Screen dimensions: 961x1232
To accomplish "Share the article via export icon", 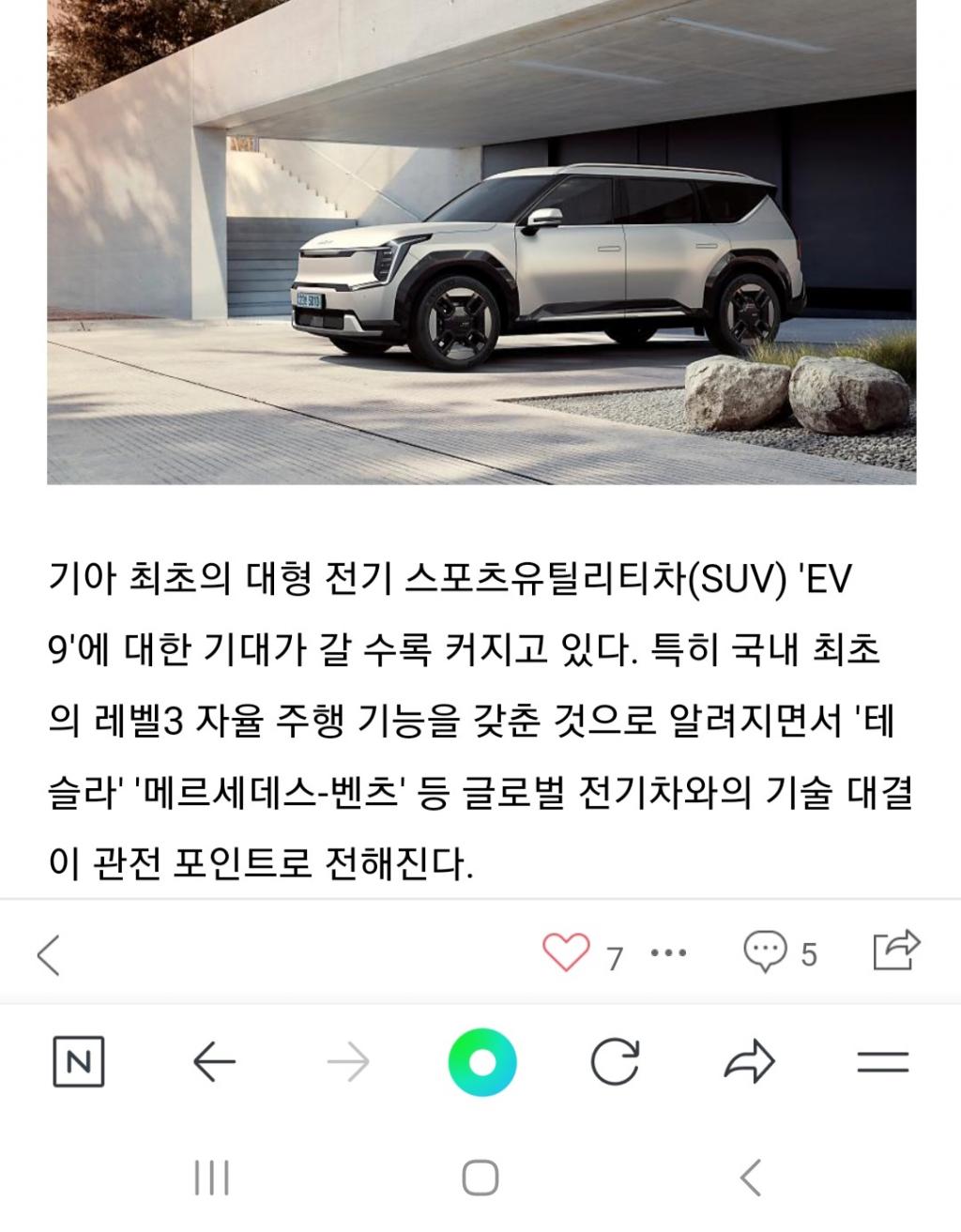I will coord(895,950).
